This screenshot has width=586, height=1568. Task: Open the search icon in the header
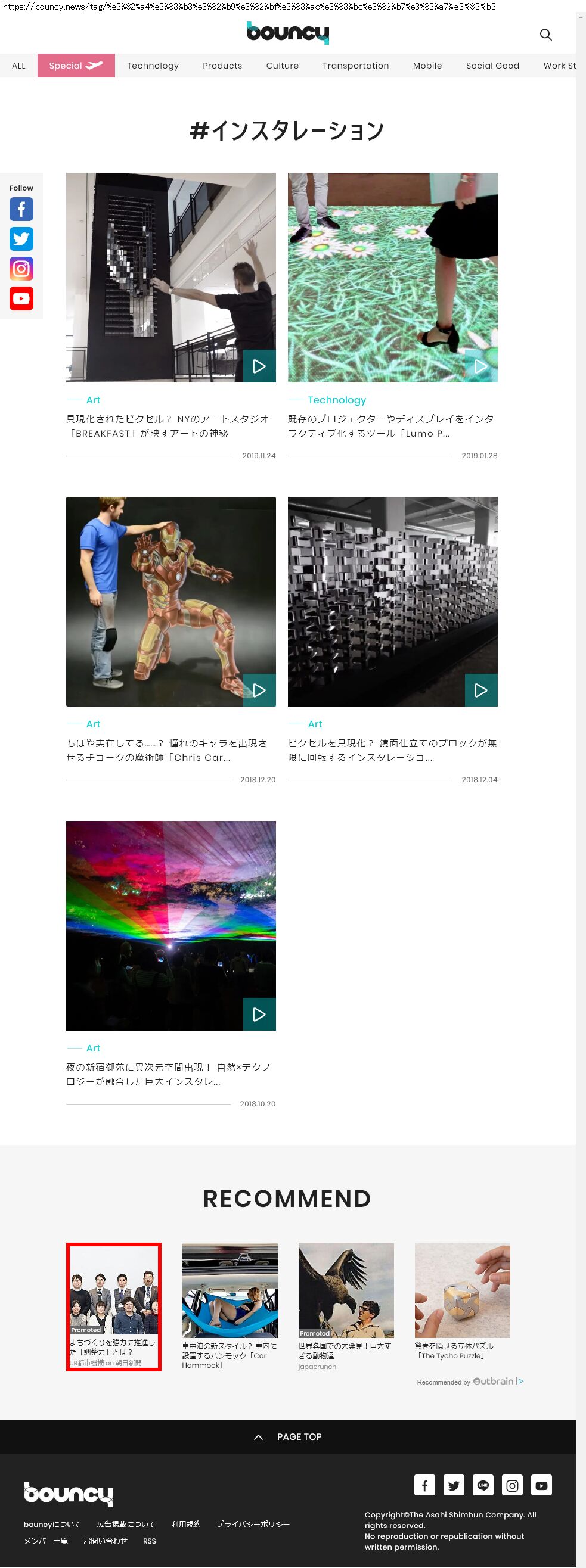coord(545,35)
